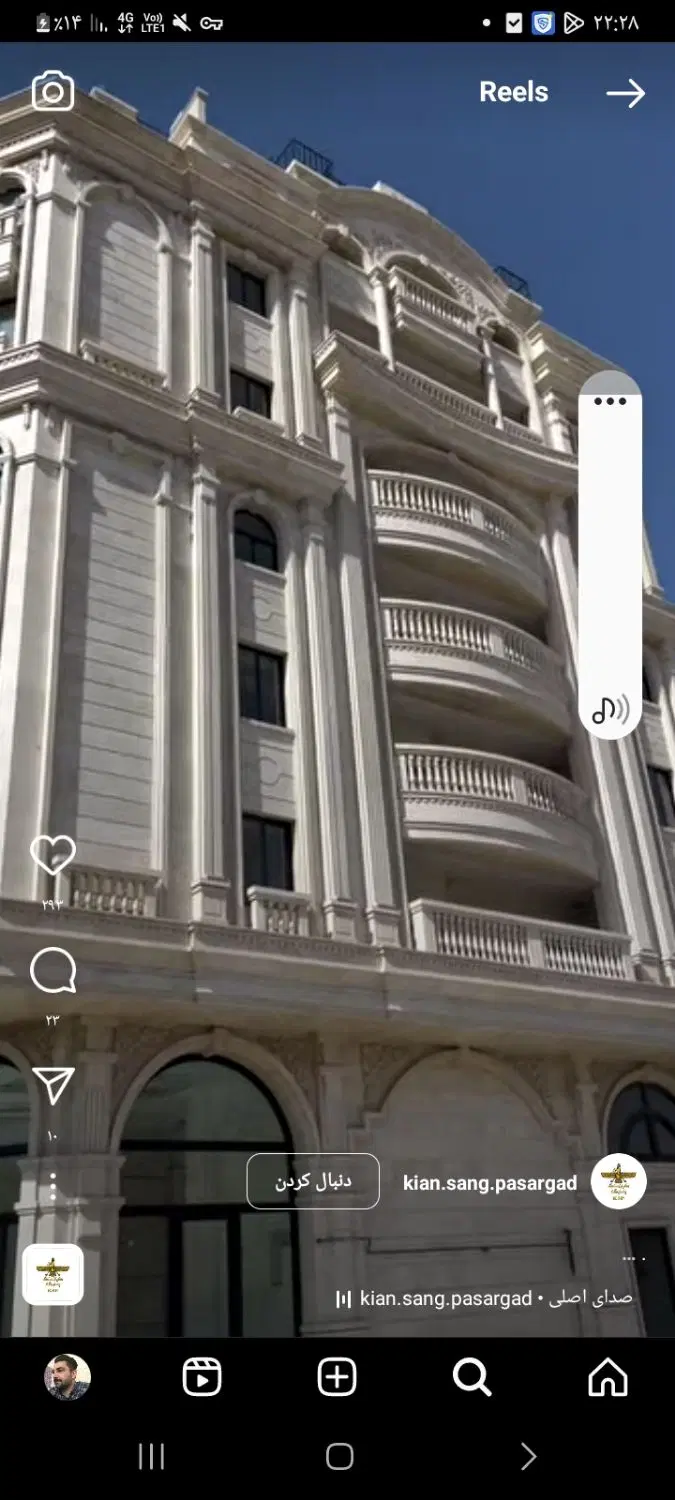Go to the Home tab
Viewport: 675px width, 1500px height.
click(x=608, y=1377)
